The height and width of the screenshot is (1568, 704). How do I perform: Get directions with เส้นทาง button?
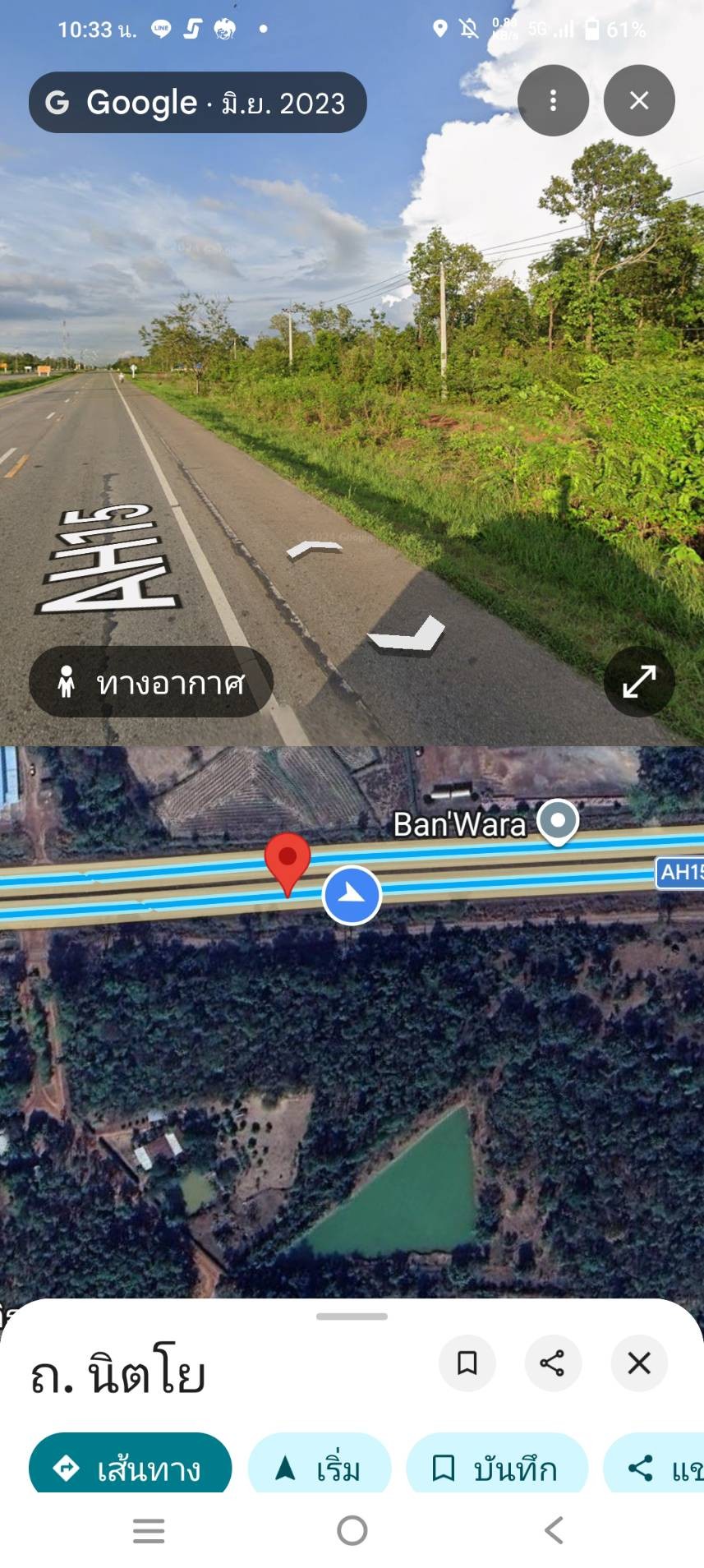tap(131, 1467)
